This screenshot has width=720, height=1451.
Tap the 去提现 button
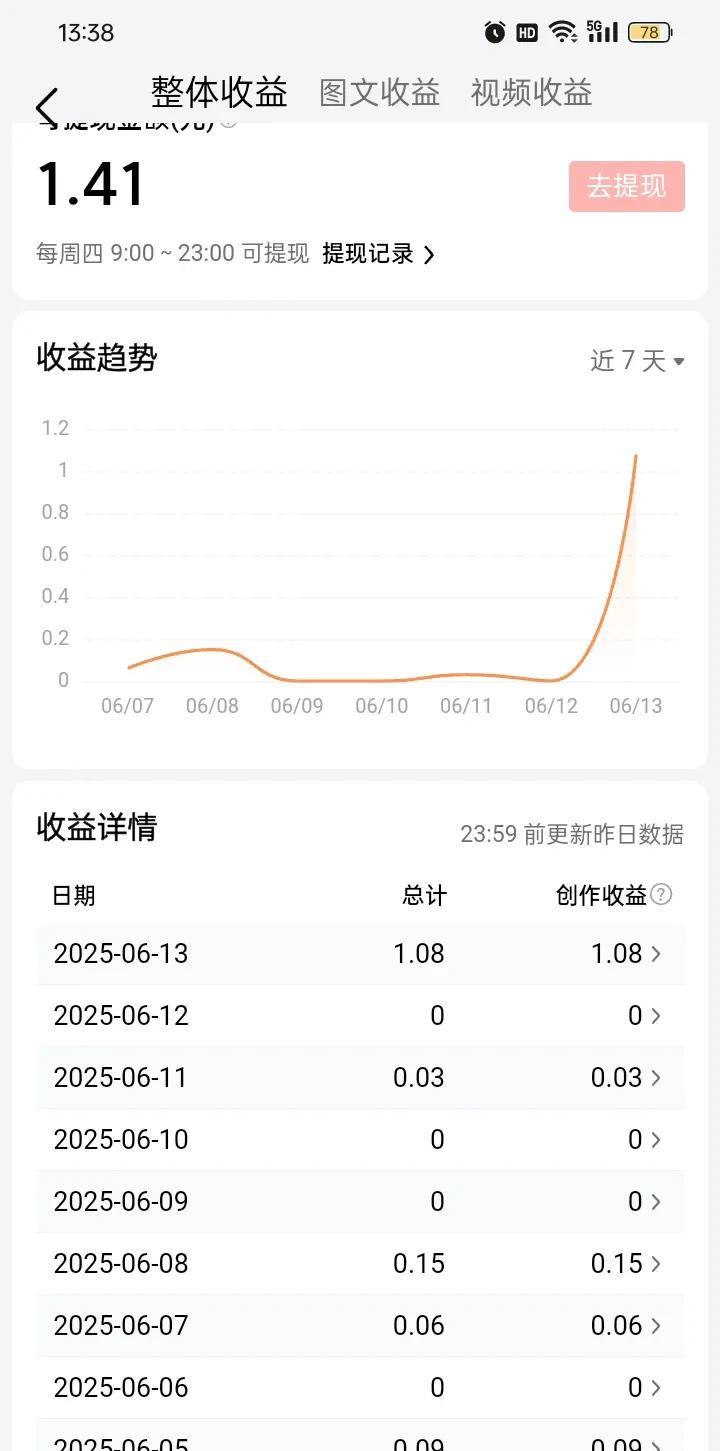click(x=627, y=186)
